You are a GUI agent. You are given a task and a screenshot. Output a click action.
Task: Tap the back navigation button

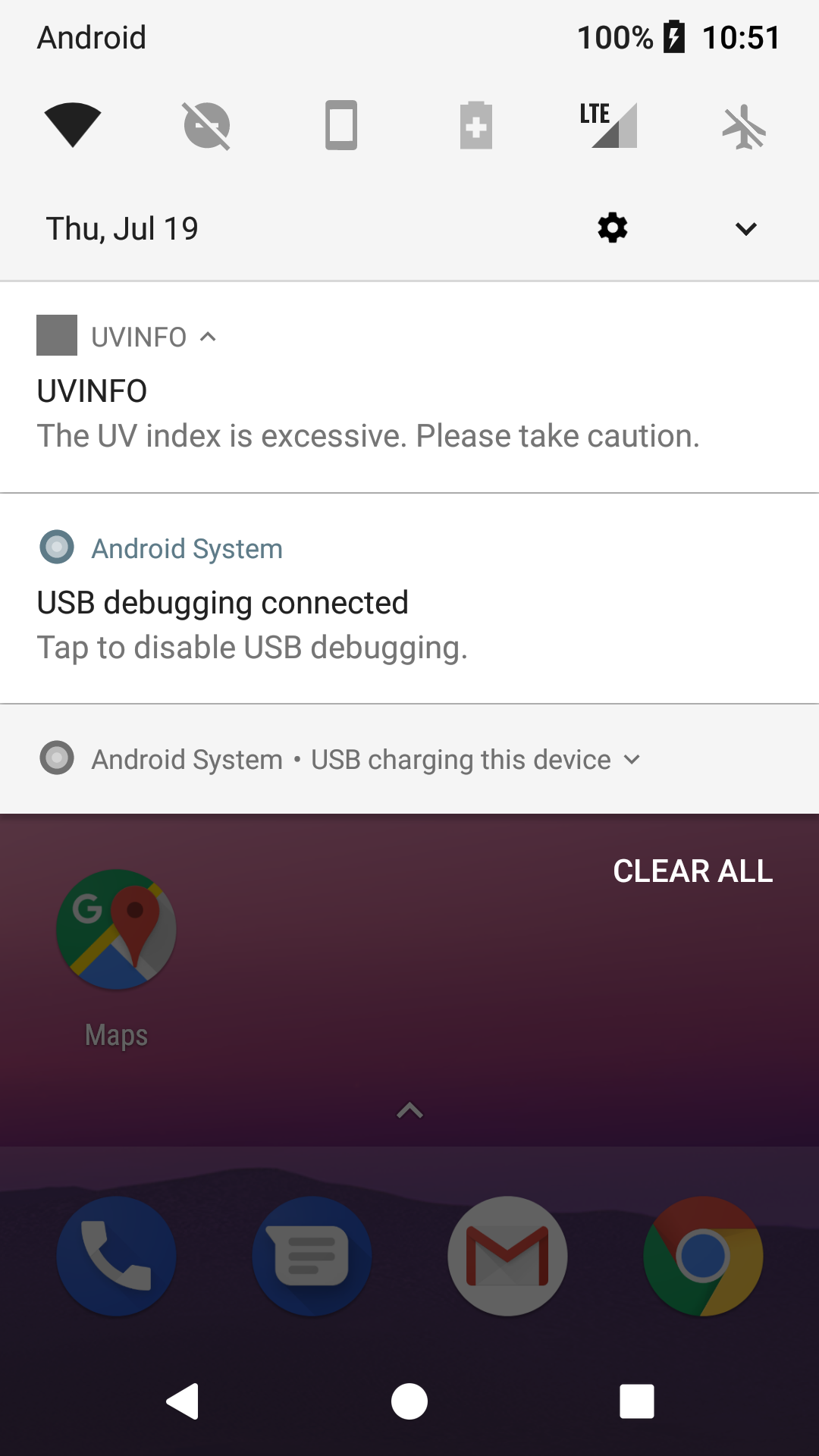tap(183, 1401)
